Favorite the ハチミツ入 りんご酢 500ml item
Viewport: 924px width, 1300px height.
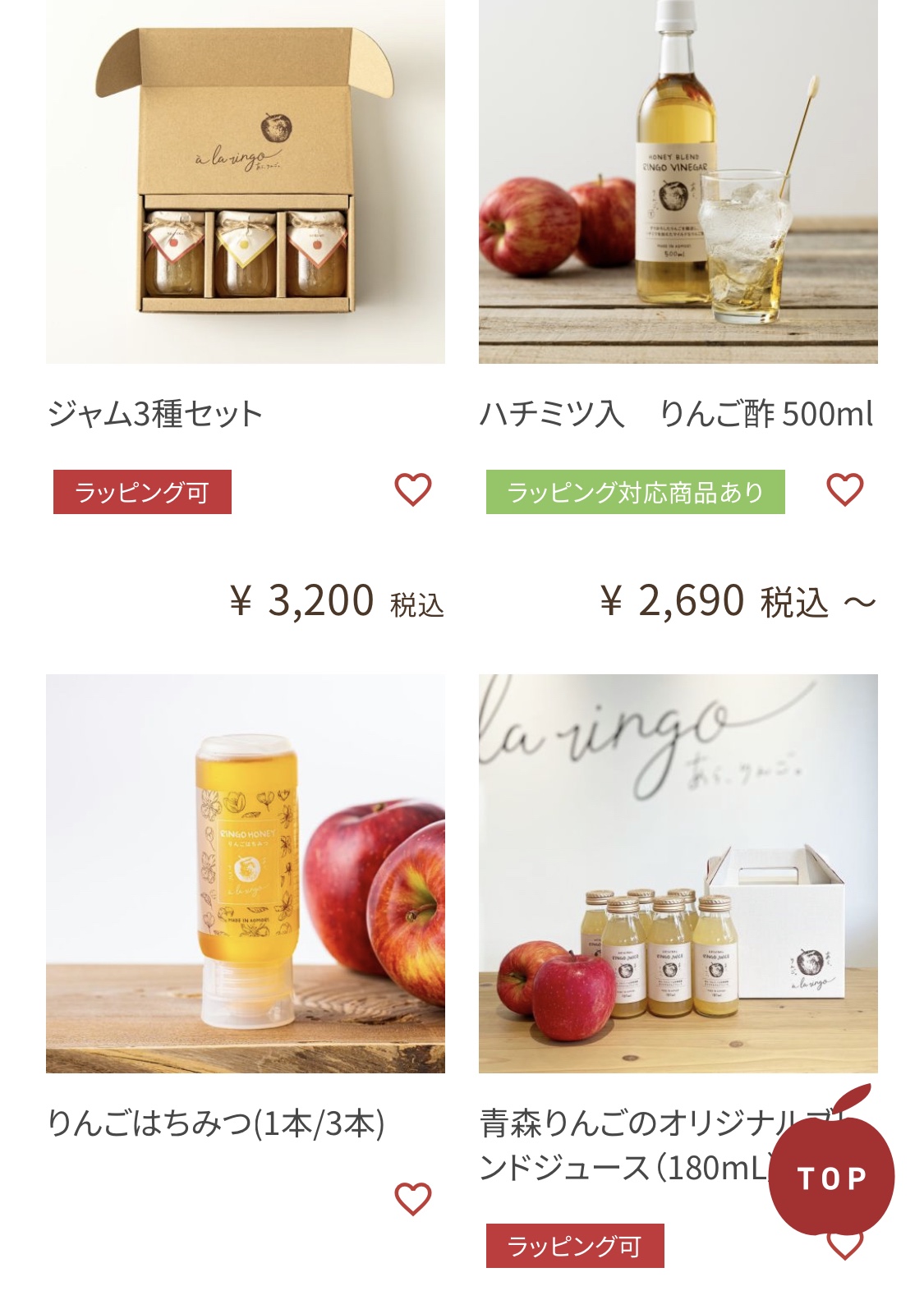(x=844, y=490)
